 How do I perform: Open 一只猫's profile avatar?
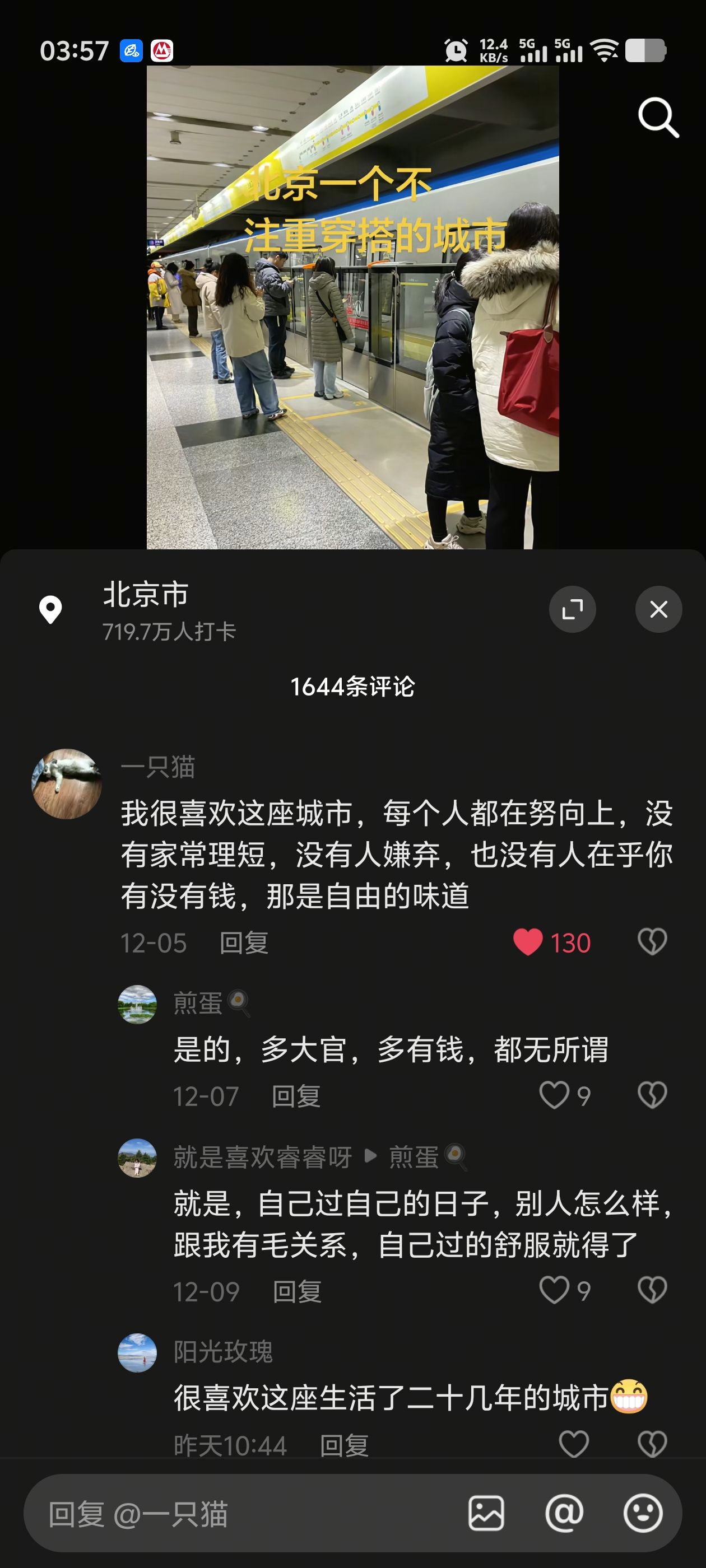click(x=67, y=783)
